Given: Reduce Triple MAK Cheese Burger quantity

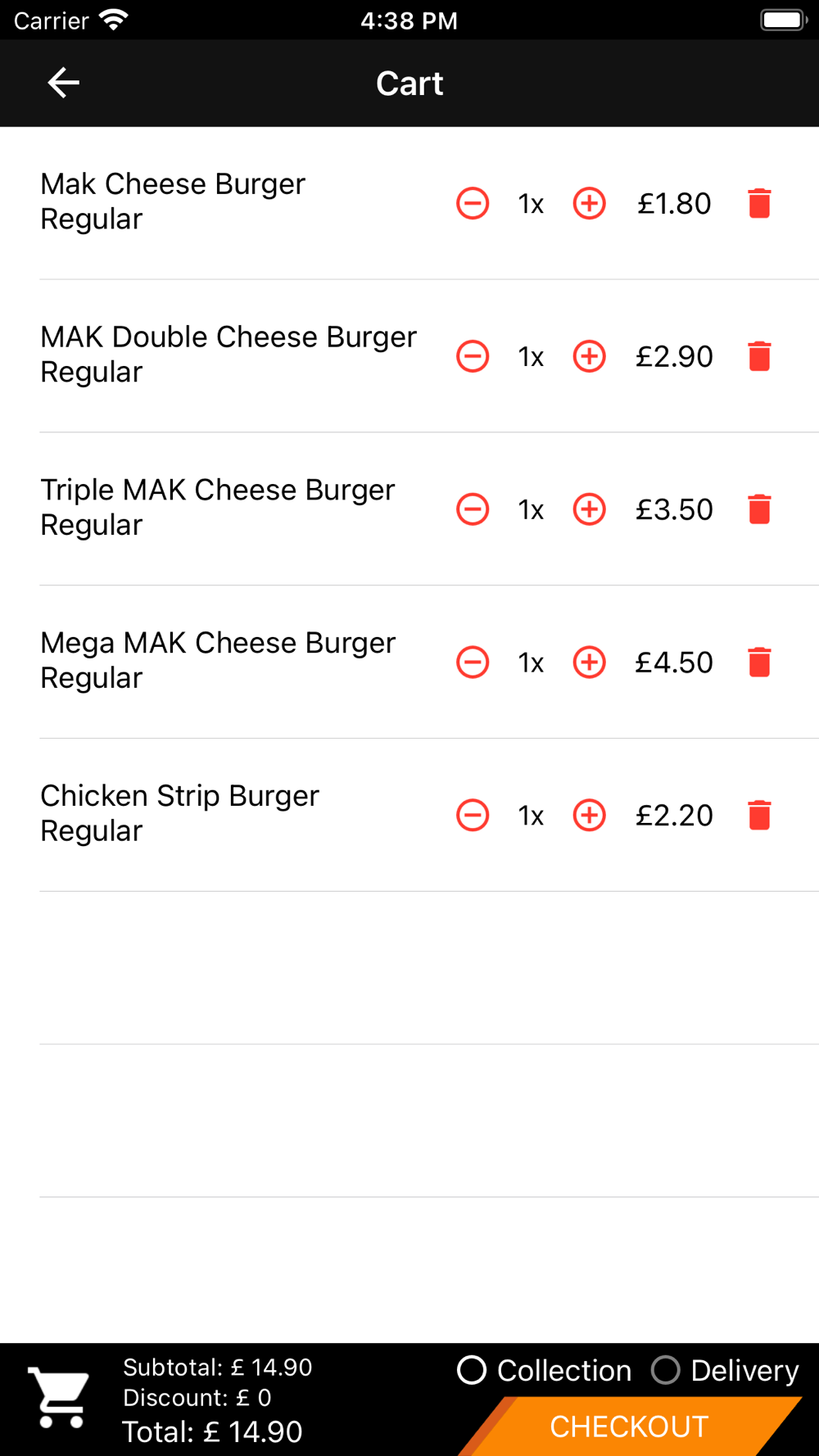Looking at the screenshot, I should (x=473, y=509).
